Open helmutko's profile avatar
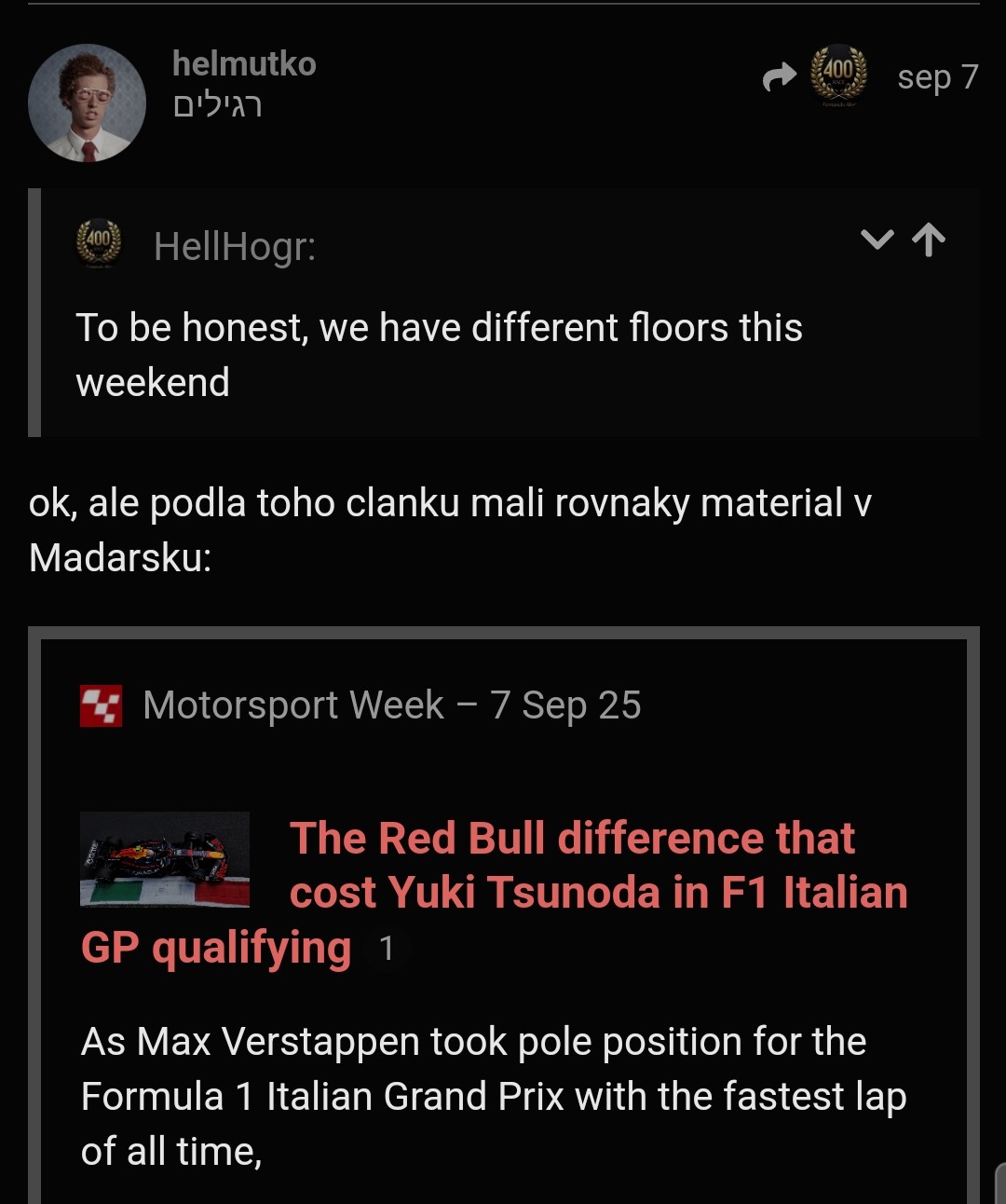This screenshot has width=1006, height=1204. coord(87,103)
